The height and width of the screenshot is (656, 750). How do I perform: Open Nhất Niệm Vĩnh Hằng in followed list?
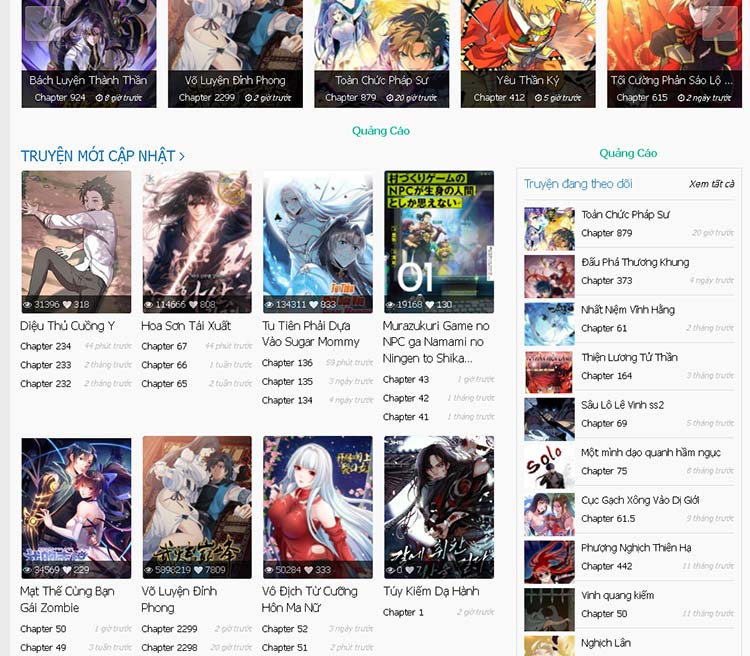click(628, 310)
